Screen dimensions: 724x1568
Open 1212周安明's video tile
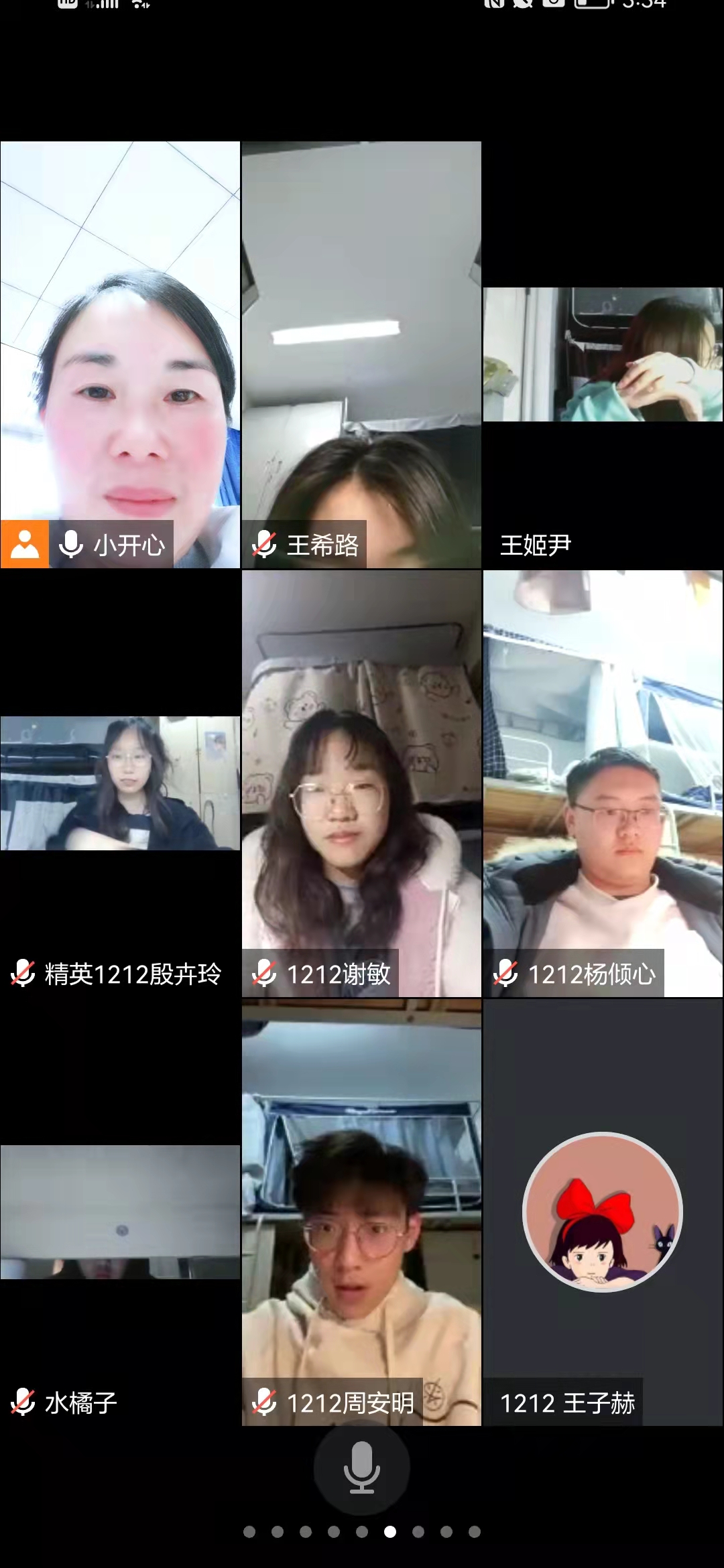point(361,1212)
